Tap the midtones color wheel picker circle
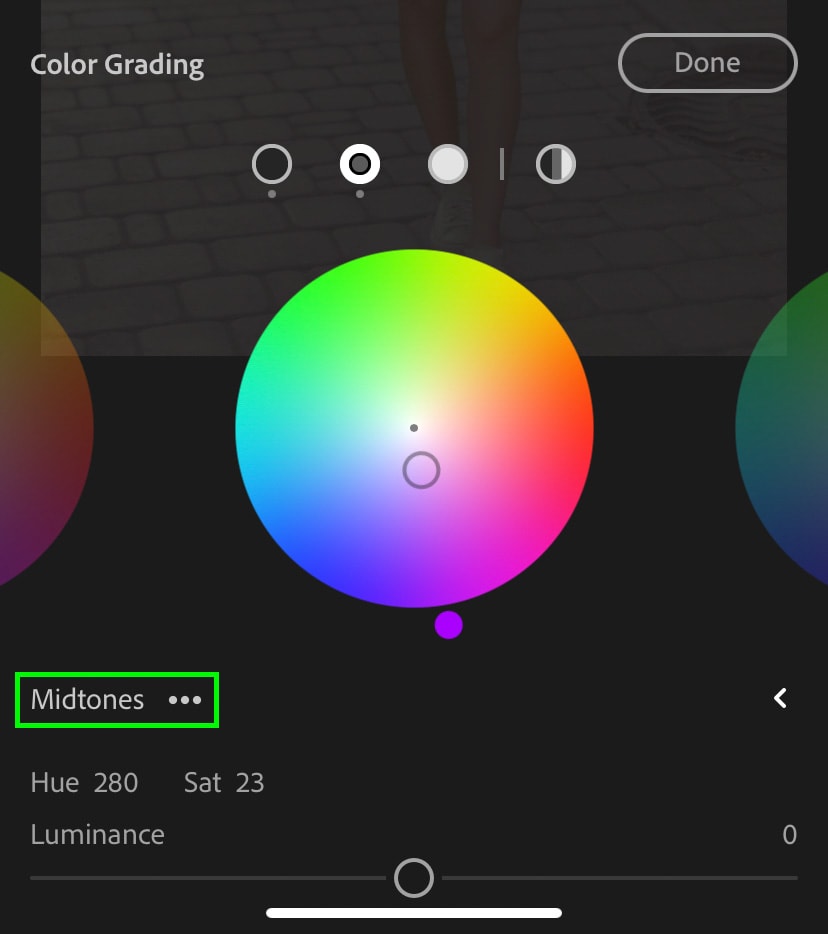Viewport: 828px width, 934px height. tap(421, 470)
